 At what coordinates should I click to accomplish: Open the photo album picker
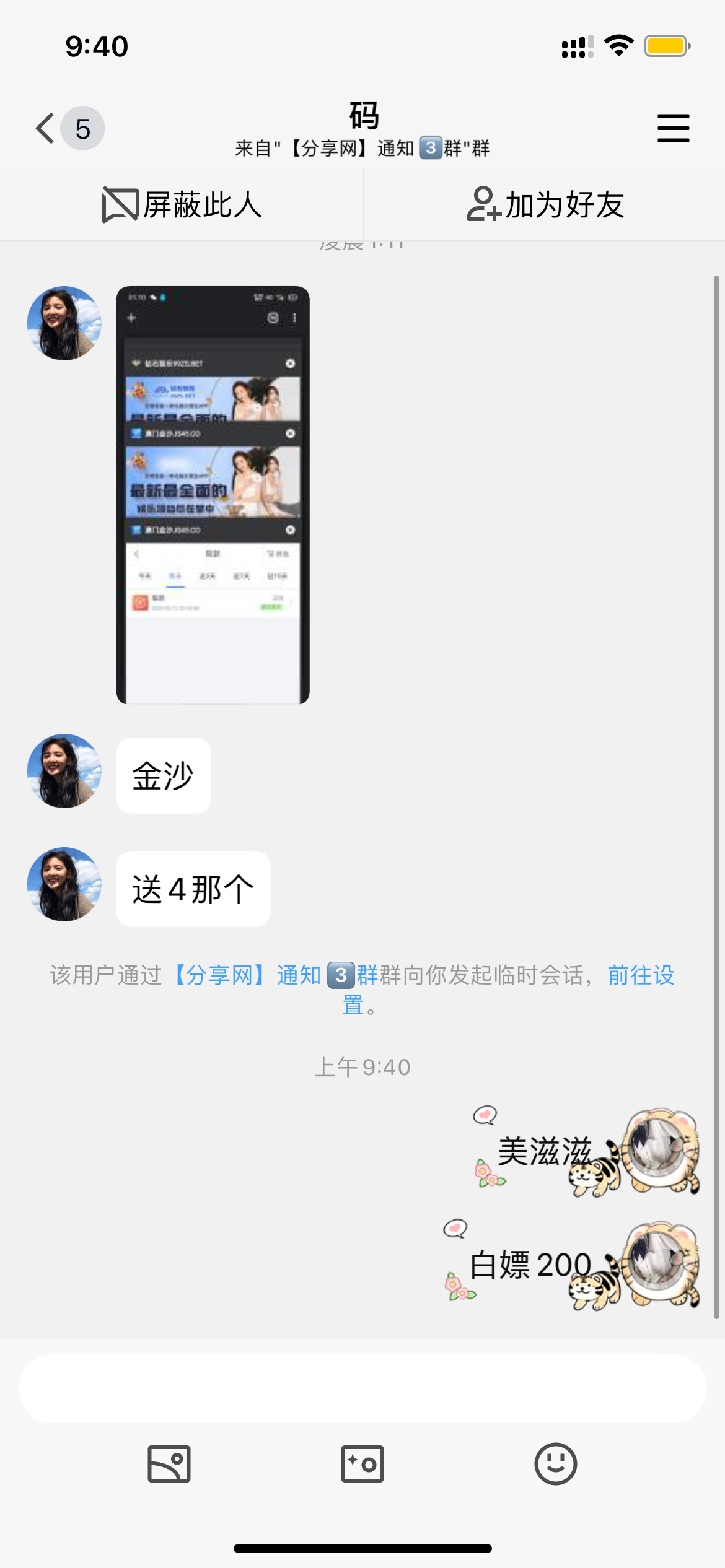pyautogui.click(x=169, y=1464)
